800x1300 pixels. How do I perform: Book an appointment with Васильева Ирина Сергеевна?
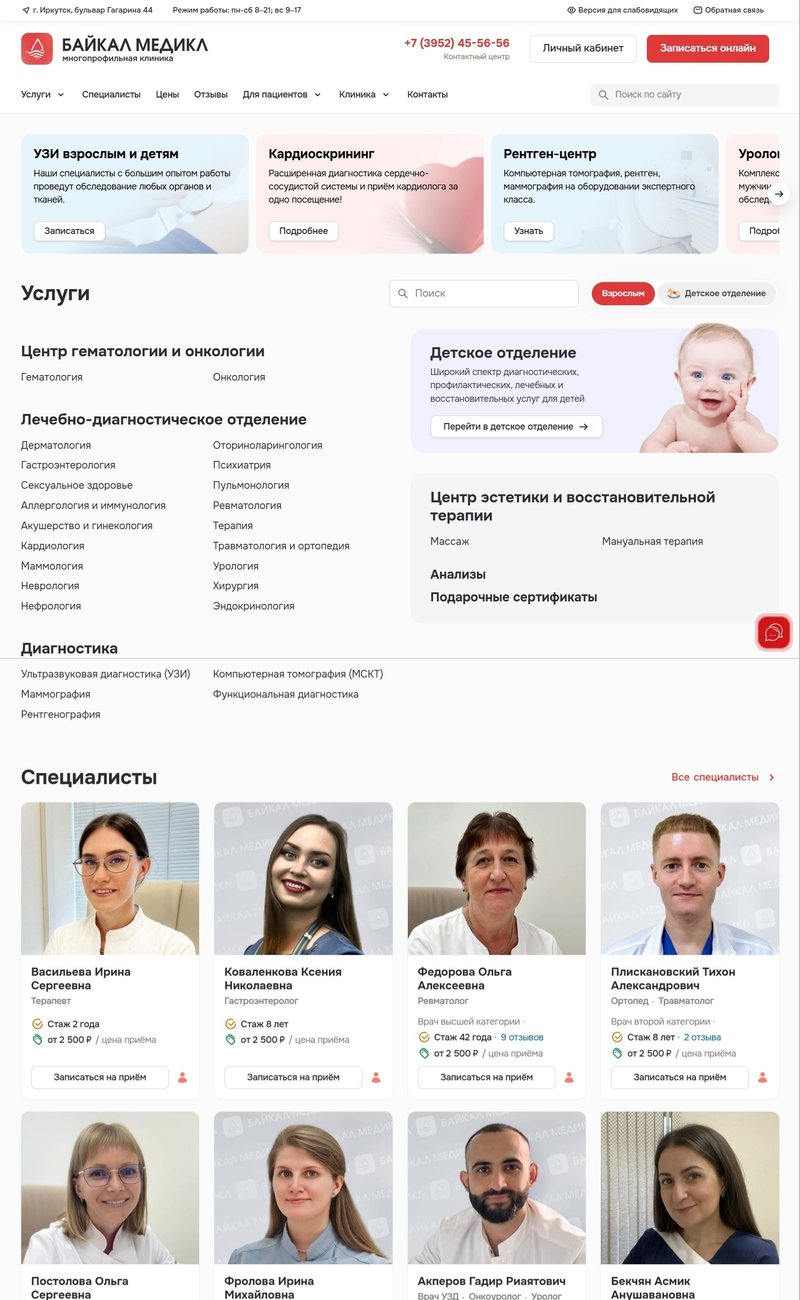click(x=99, y=1078)
